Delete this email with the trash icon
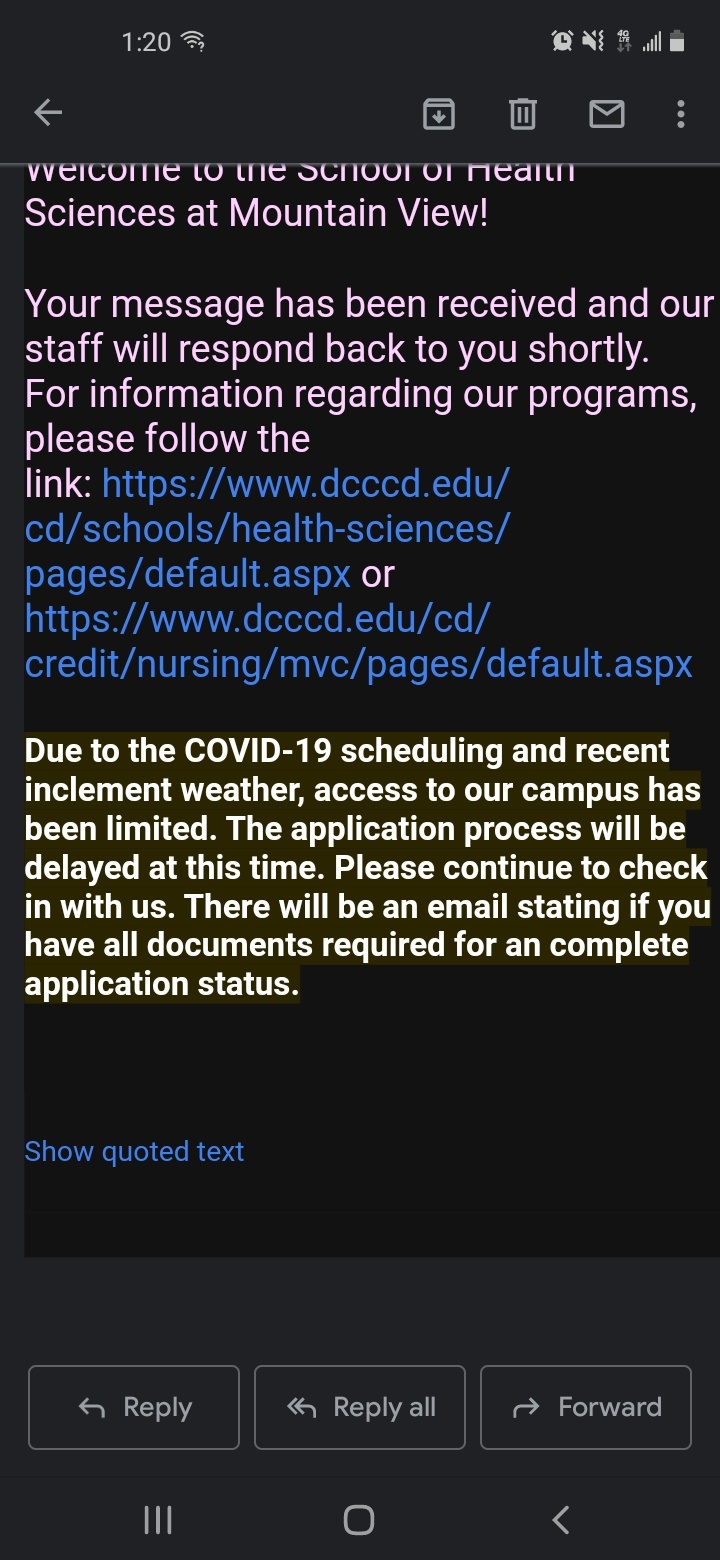Image resolution: width=720 pixels, height=1560 pixels. click(x=522, y=115)
